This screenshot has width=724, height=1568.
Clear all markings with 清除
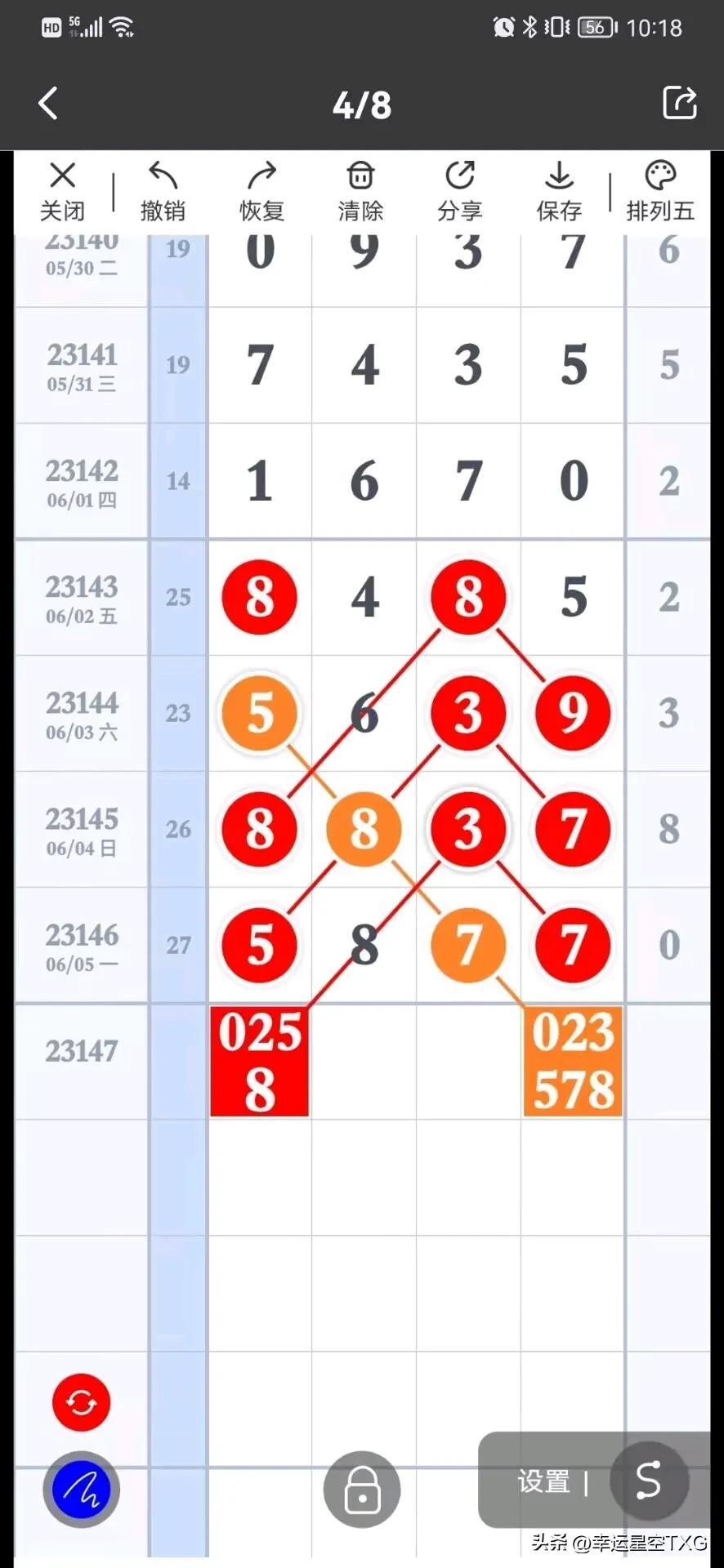pos(360,193)
